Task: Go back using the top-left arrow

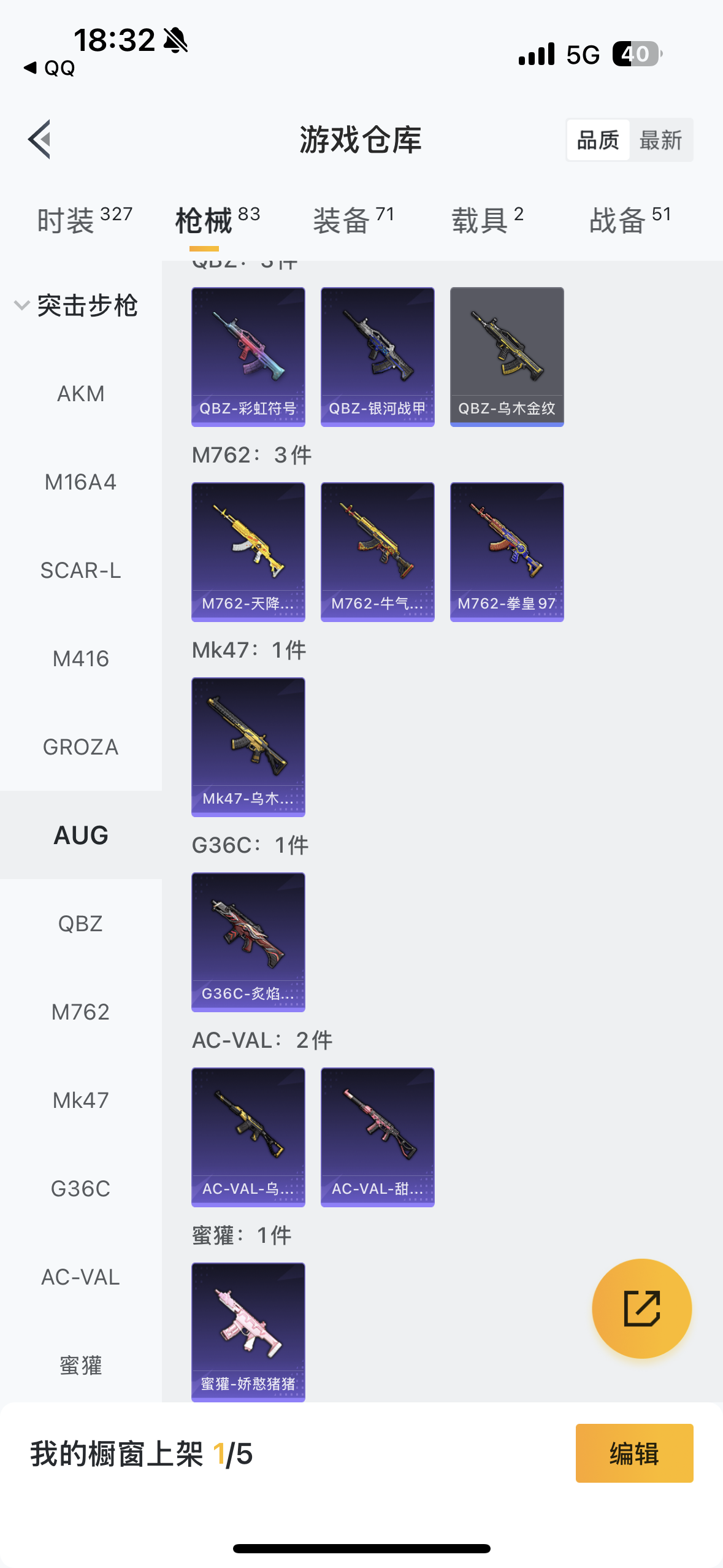Action: tap(40, 139)
